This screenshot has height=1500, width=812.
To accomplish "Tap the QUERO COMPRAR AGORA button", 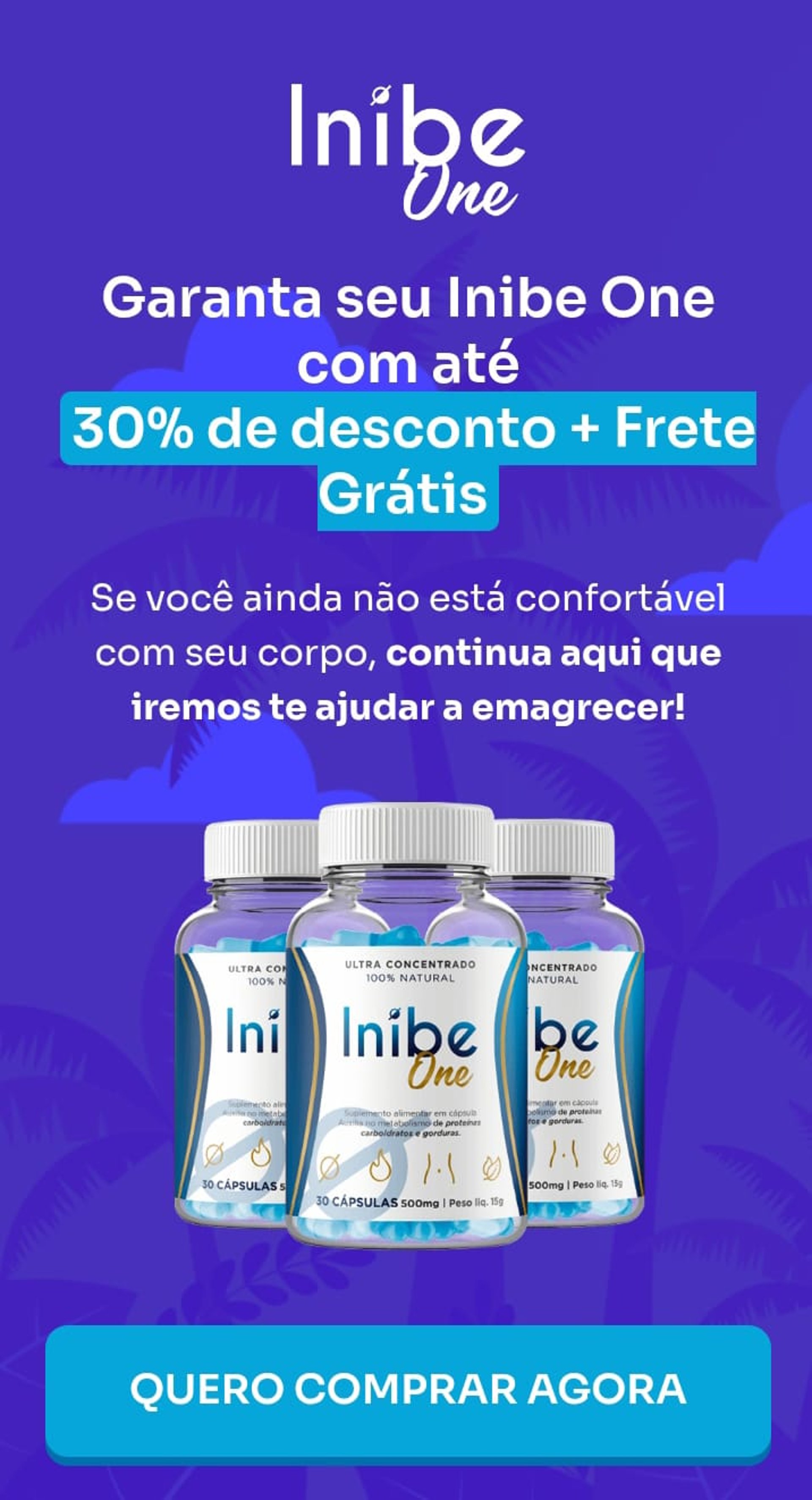I will pyautogui.click(x=407, y=1389).
